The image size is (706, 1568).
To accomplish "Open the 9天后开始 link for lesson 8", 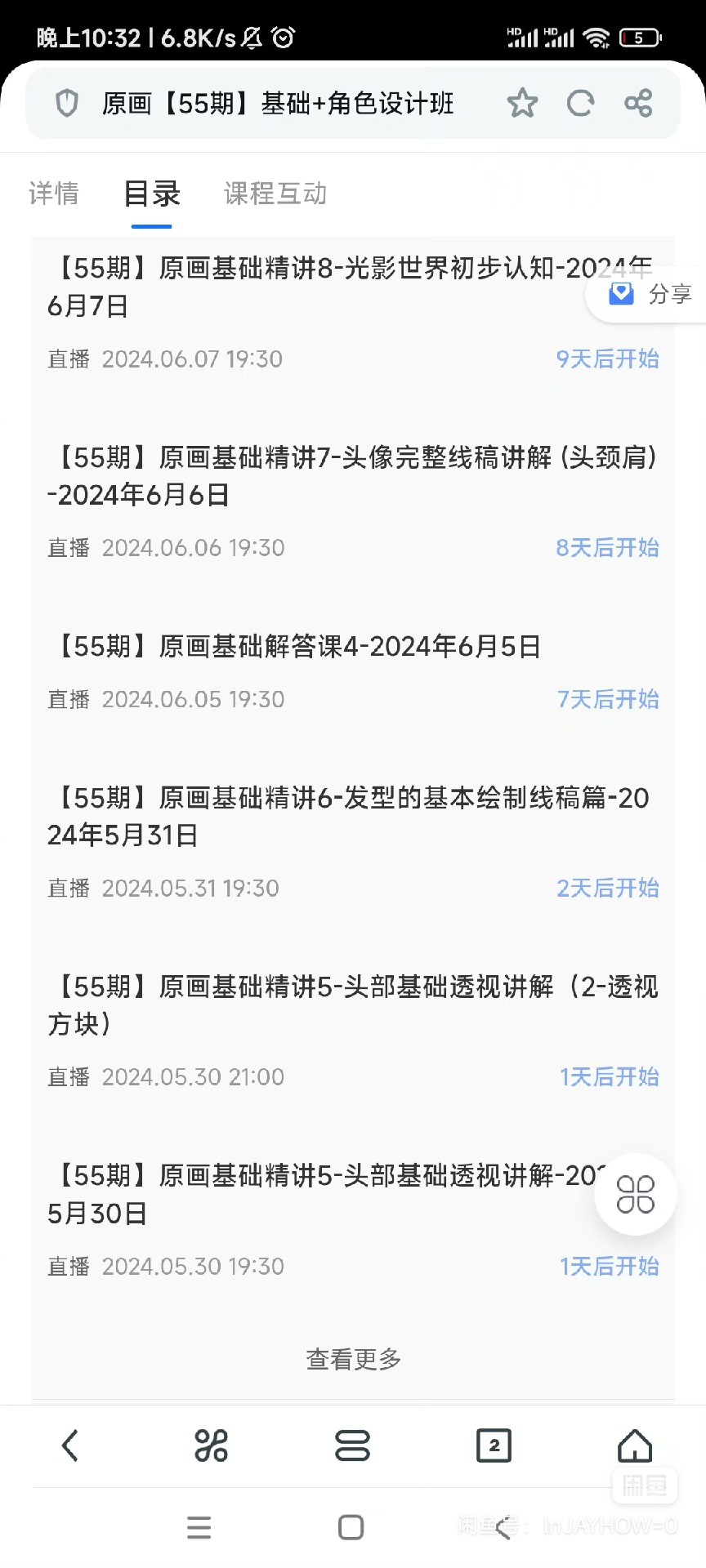I will pyautogui.click(x=608, y=359).
